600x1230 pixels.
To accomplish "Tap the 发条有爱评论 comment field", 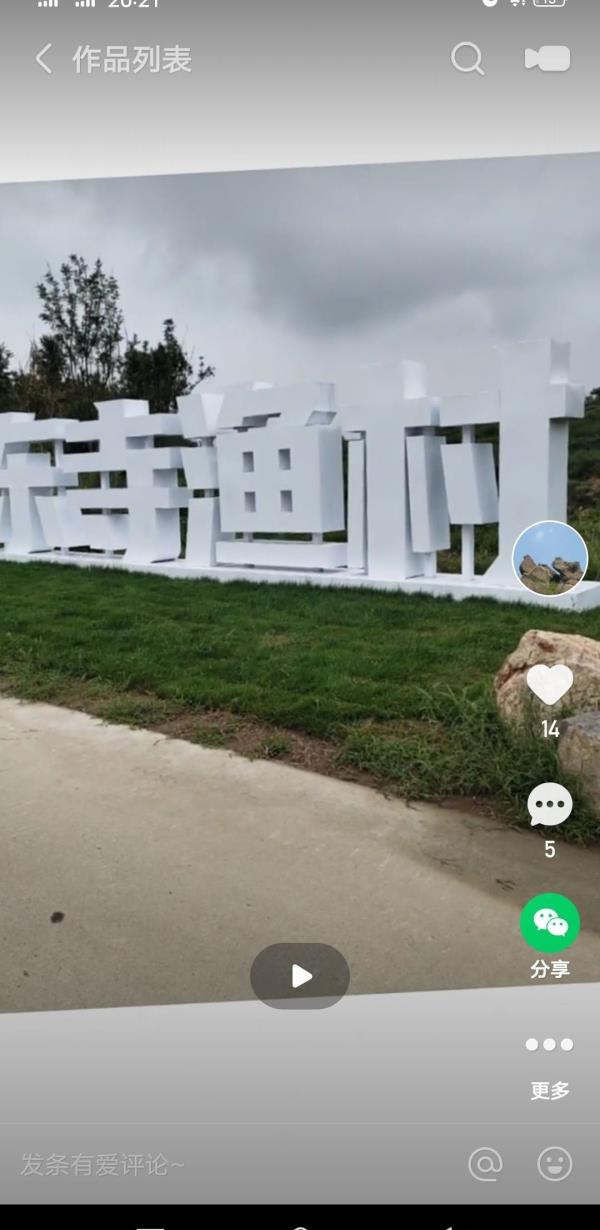I will pyautogui.click(x=225, y=1164).
